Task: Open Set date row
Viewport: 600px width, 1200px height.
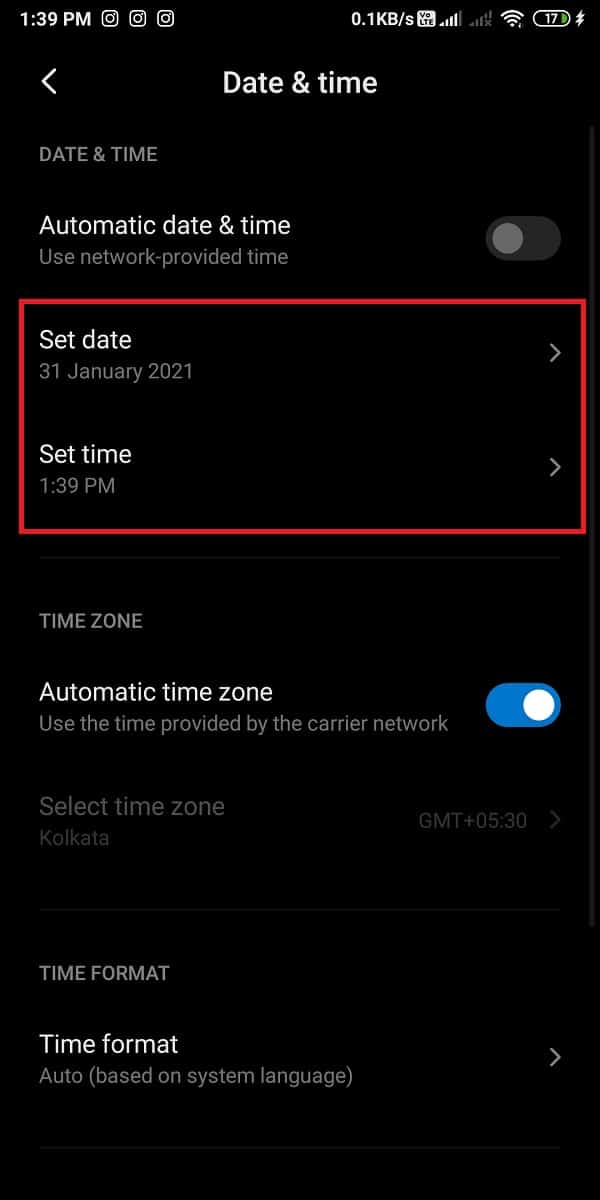Action: pos(300,354)
